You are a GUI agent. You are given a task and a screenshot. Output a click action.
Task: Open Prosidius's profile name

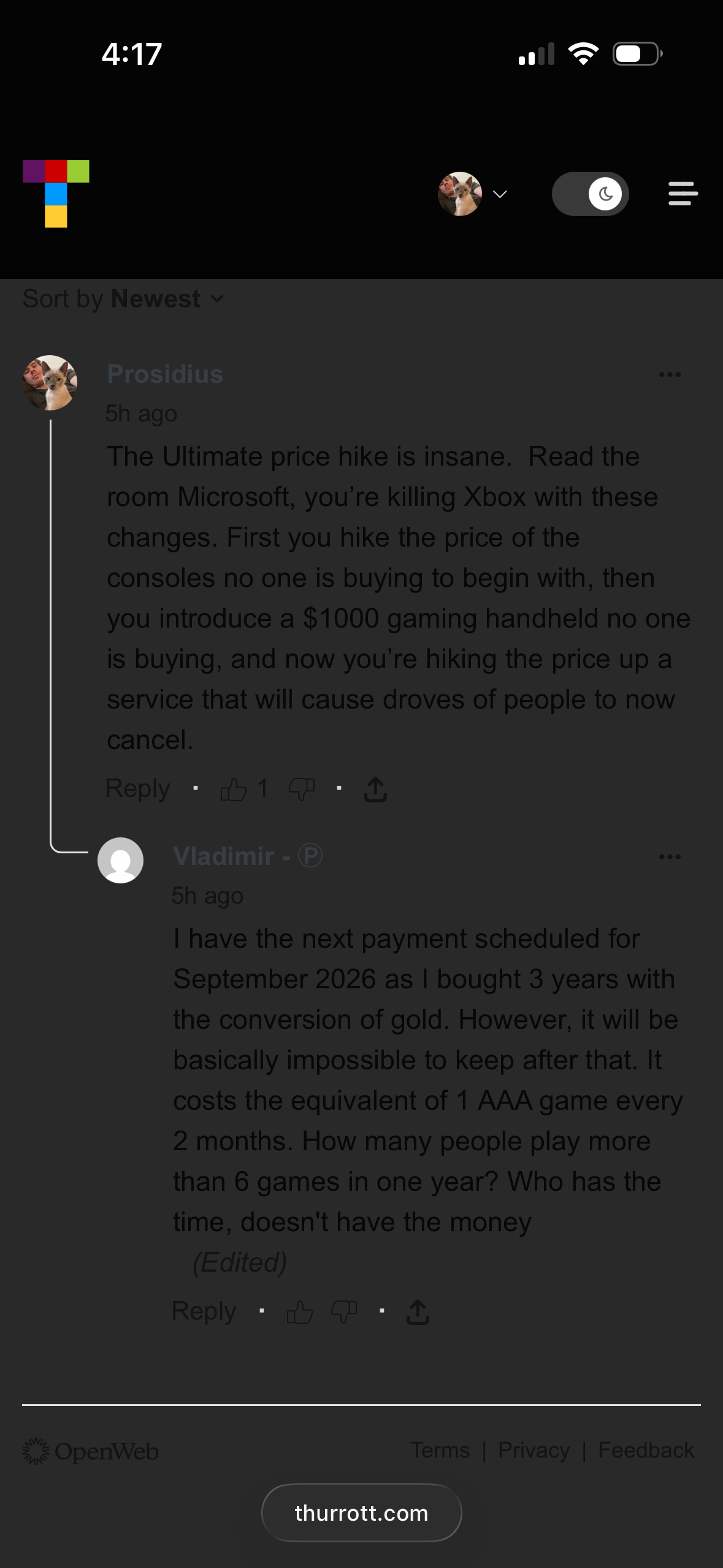(165, 374)
